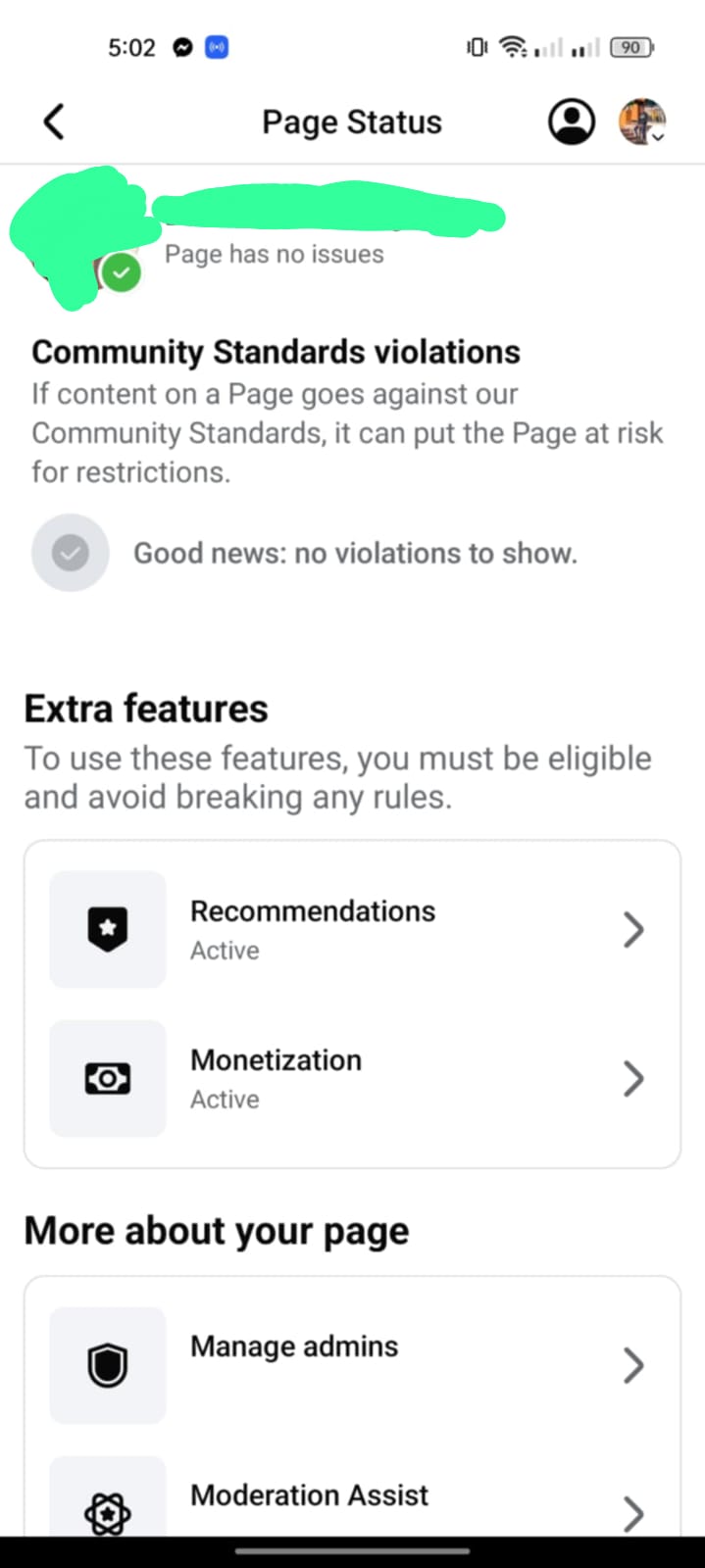
Task: Open Manage admins
Action: pos(352,1365)
